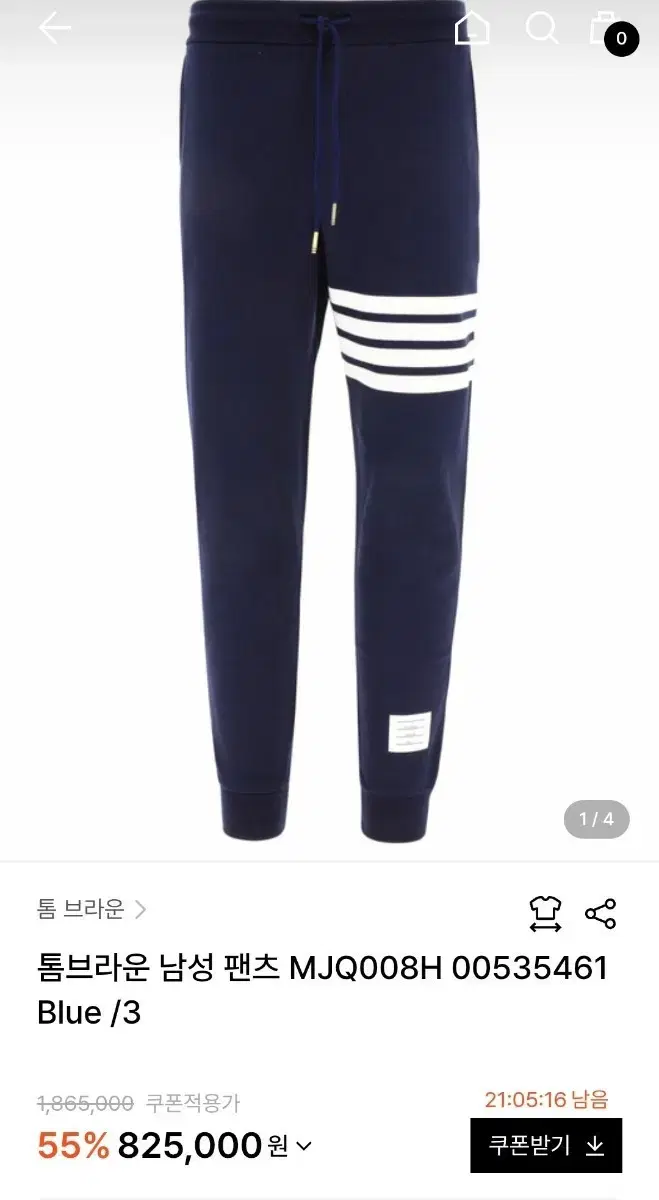The height and width of the screenshot is (1200, 659).
Task: Open the 톰 브라운 brand link
Action: pos(91,909)
